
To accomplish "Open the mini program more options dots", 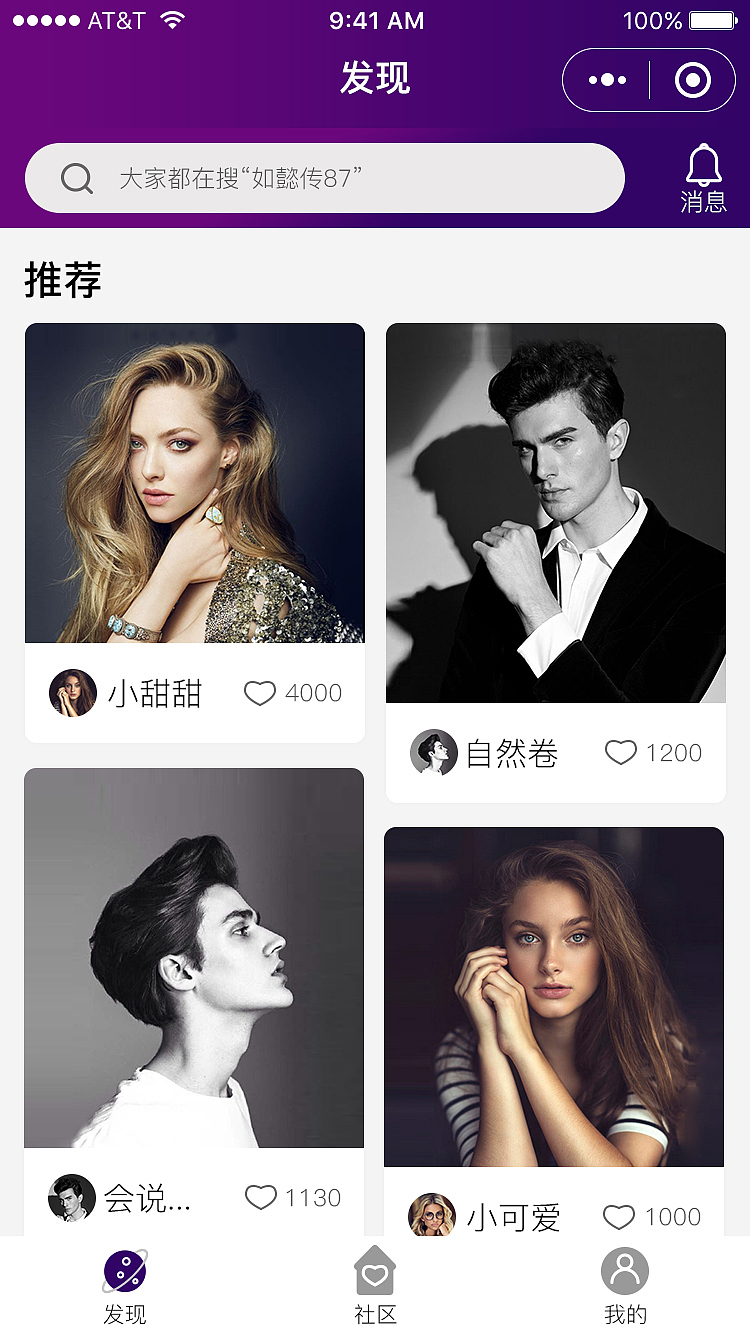I will (x=607, y=80).
